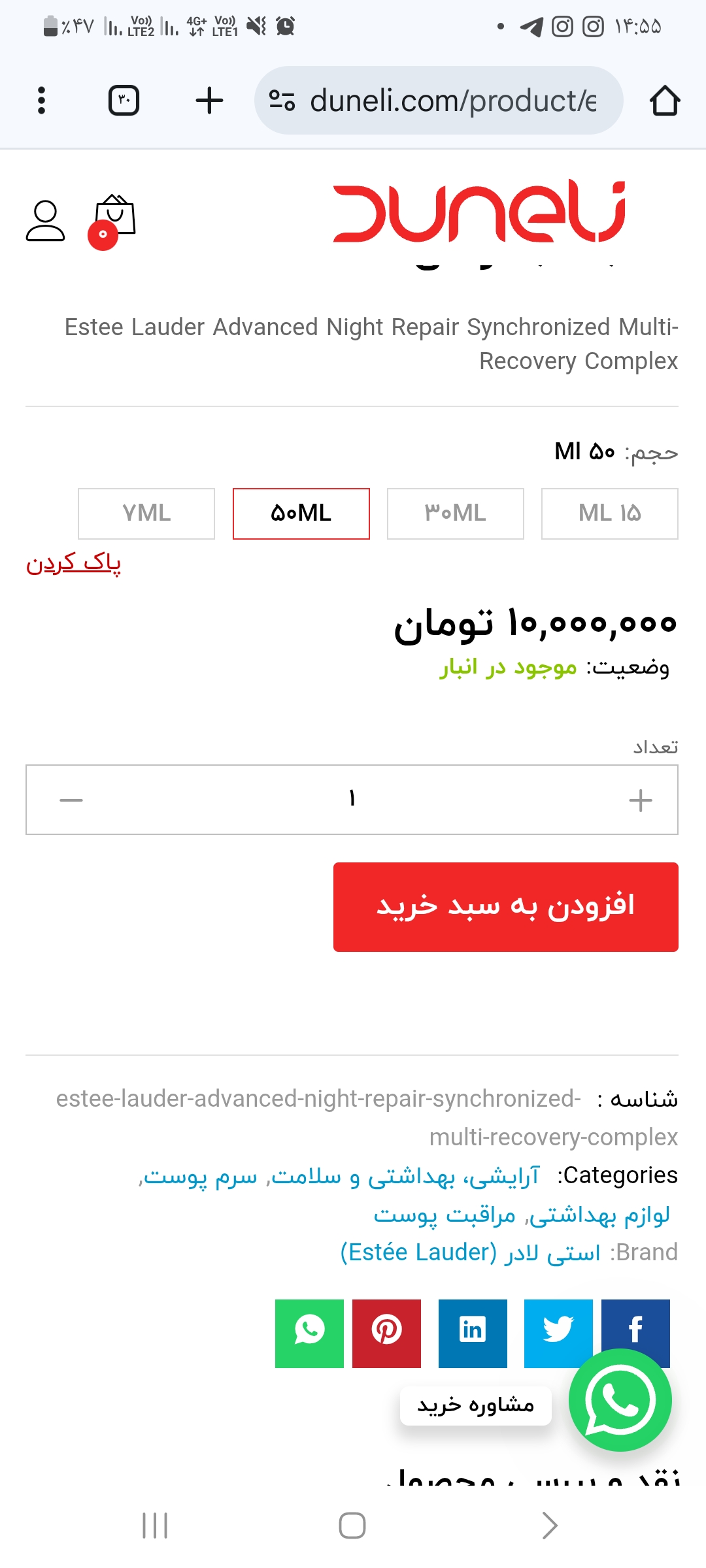Share this product on Pinterest

coord(386,1333)
